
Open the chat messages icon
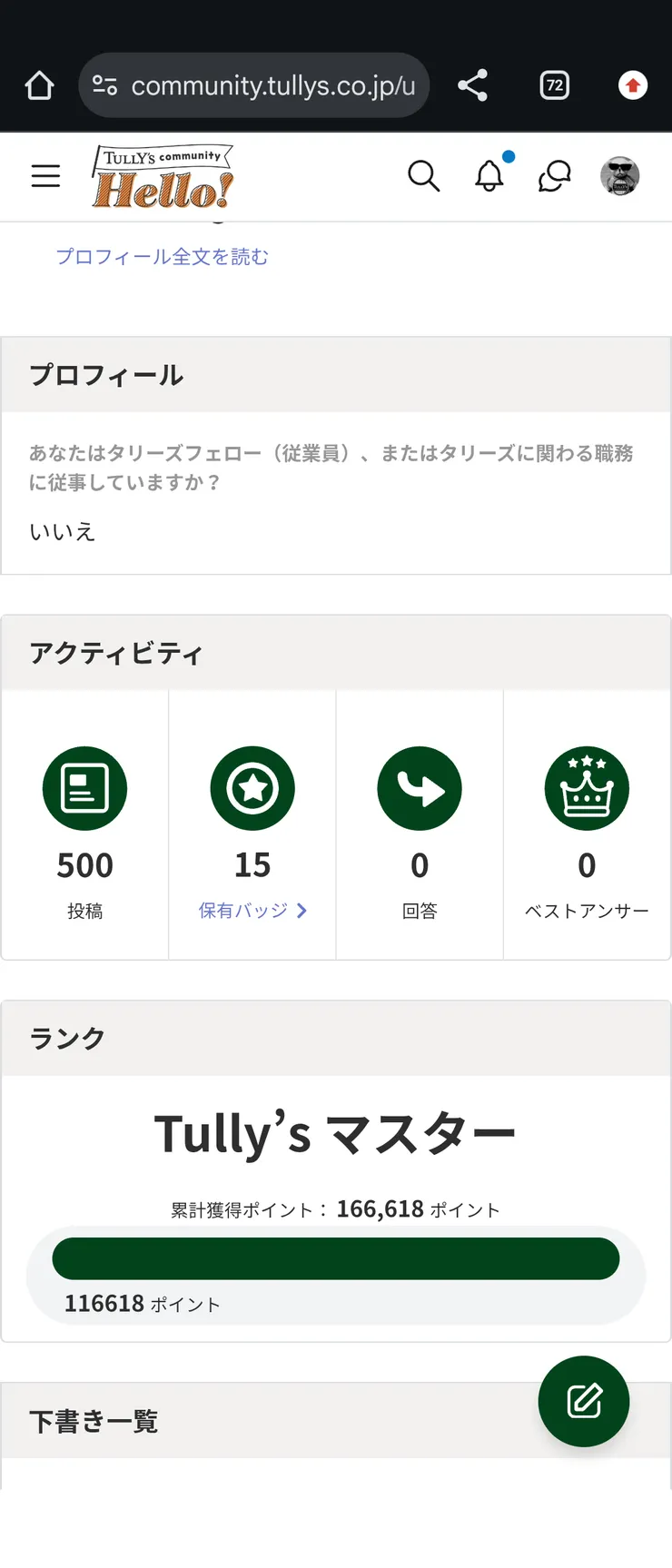(x=553, y=177)
